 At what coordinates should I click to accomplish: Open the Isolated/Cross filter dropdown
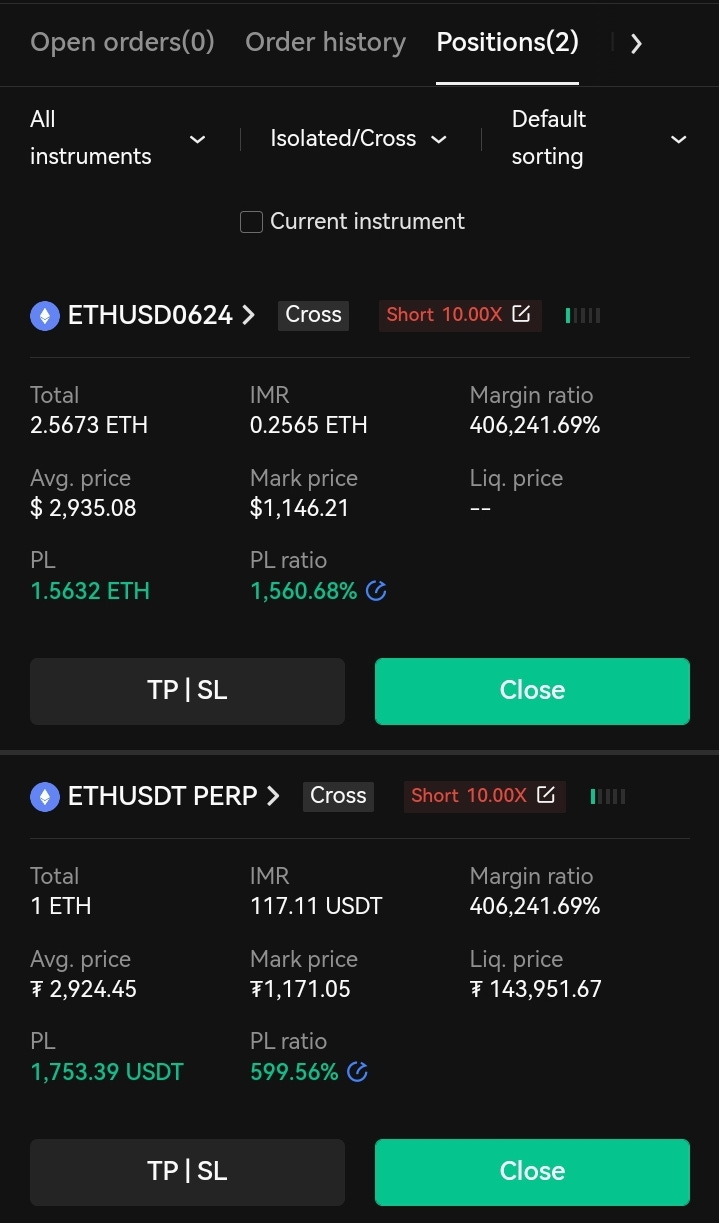(358, 139)
